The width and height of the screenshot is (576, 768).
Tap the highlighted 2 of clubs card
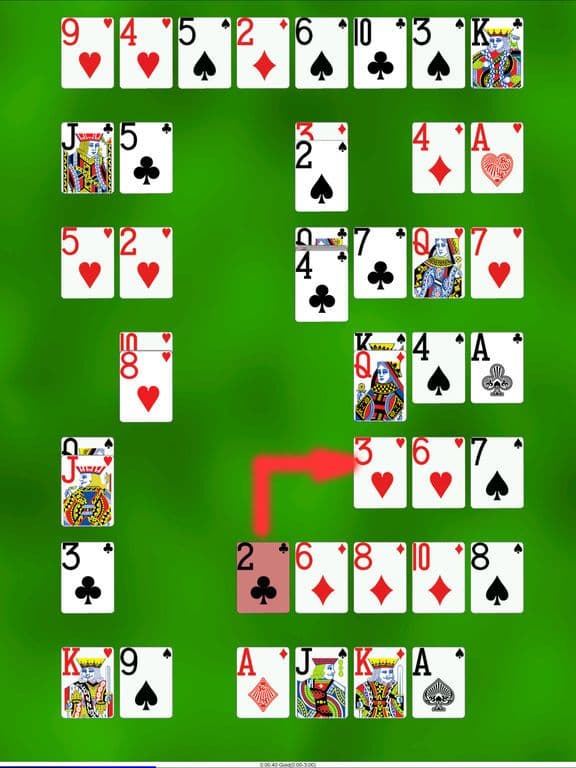[x=263, y=577]
